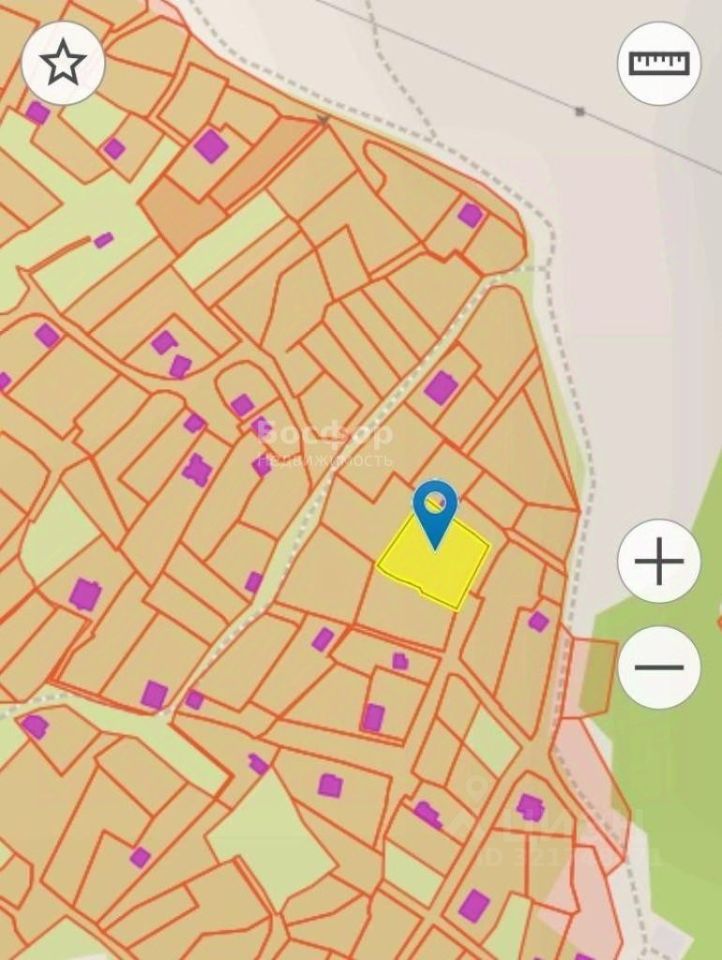
Task: Zoom in with the plus button
Action: tap(658, 561)
